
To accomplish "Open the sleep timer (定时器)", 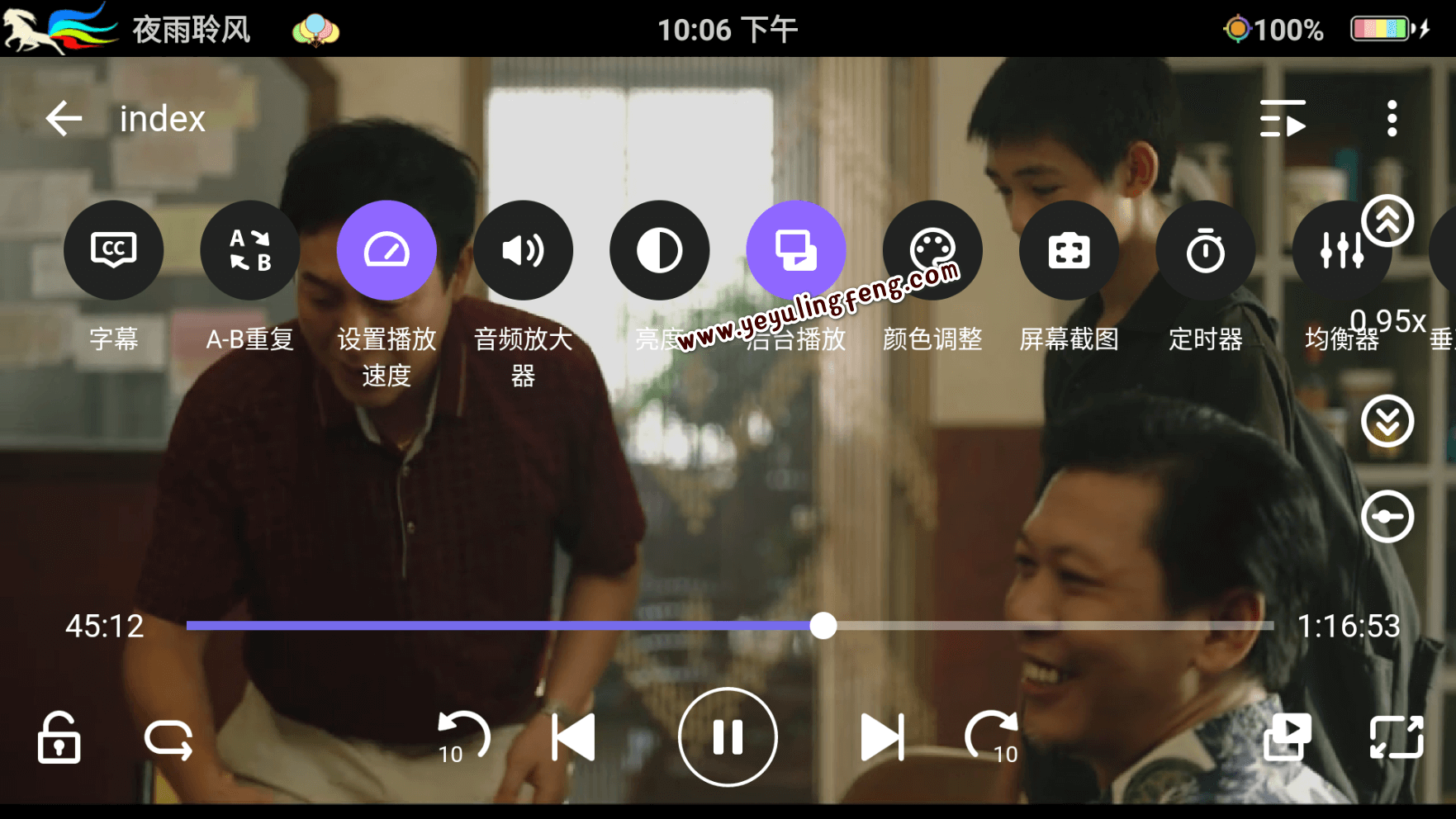I will 1205,250.
